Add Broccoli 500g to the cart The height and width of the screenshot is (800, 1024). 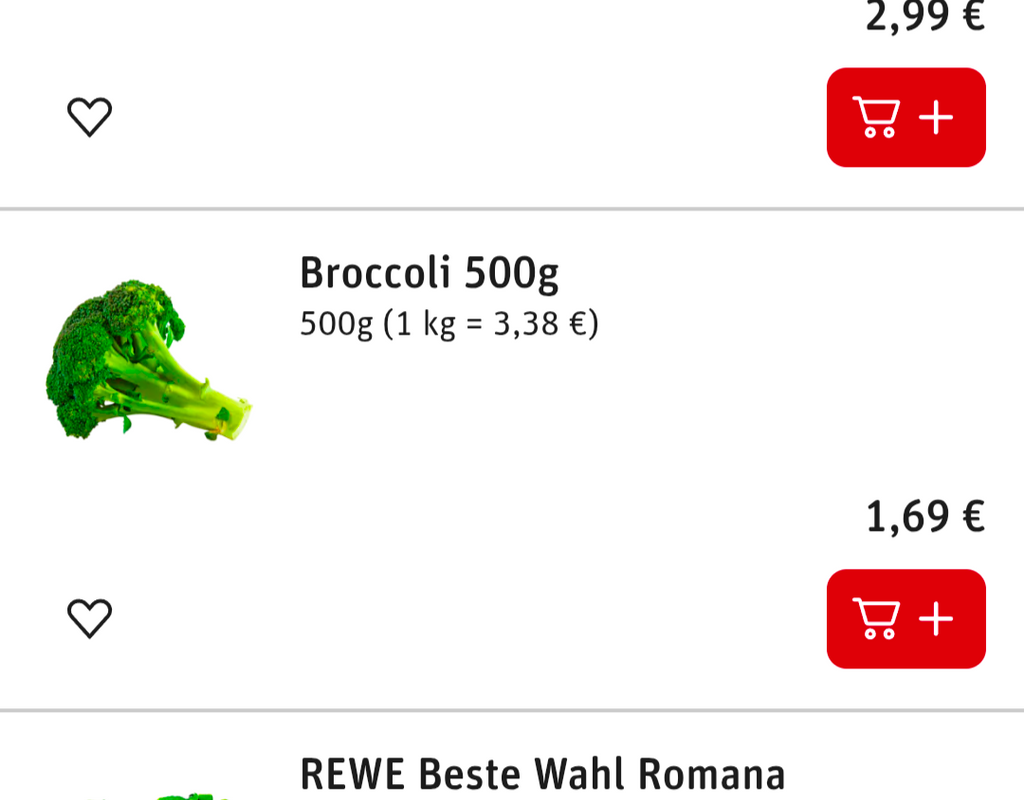tap(905, 618)
